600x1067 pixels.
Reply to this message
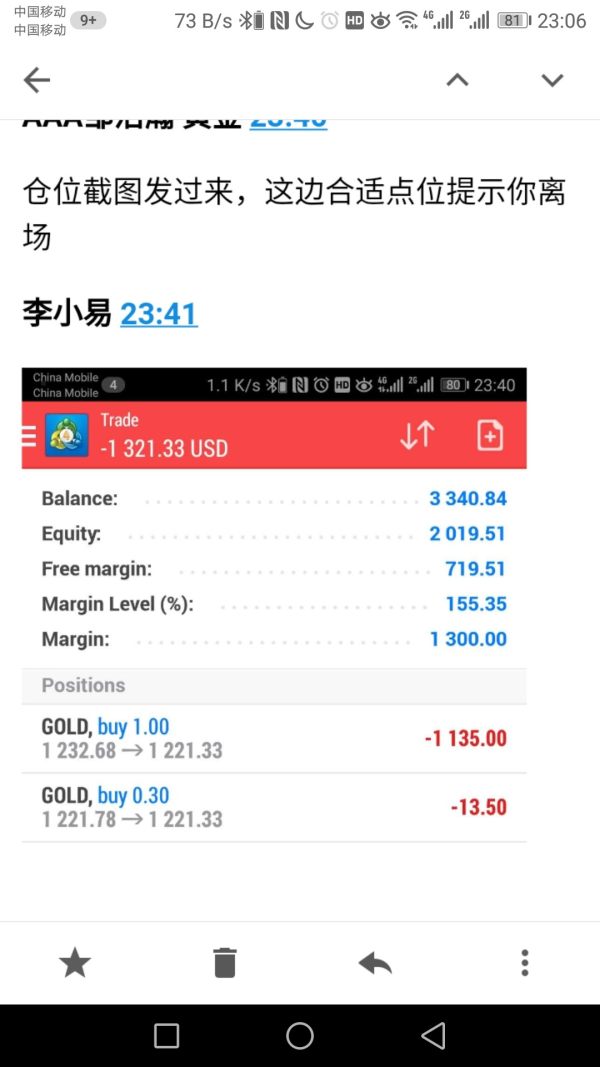[375, 963]
